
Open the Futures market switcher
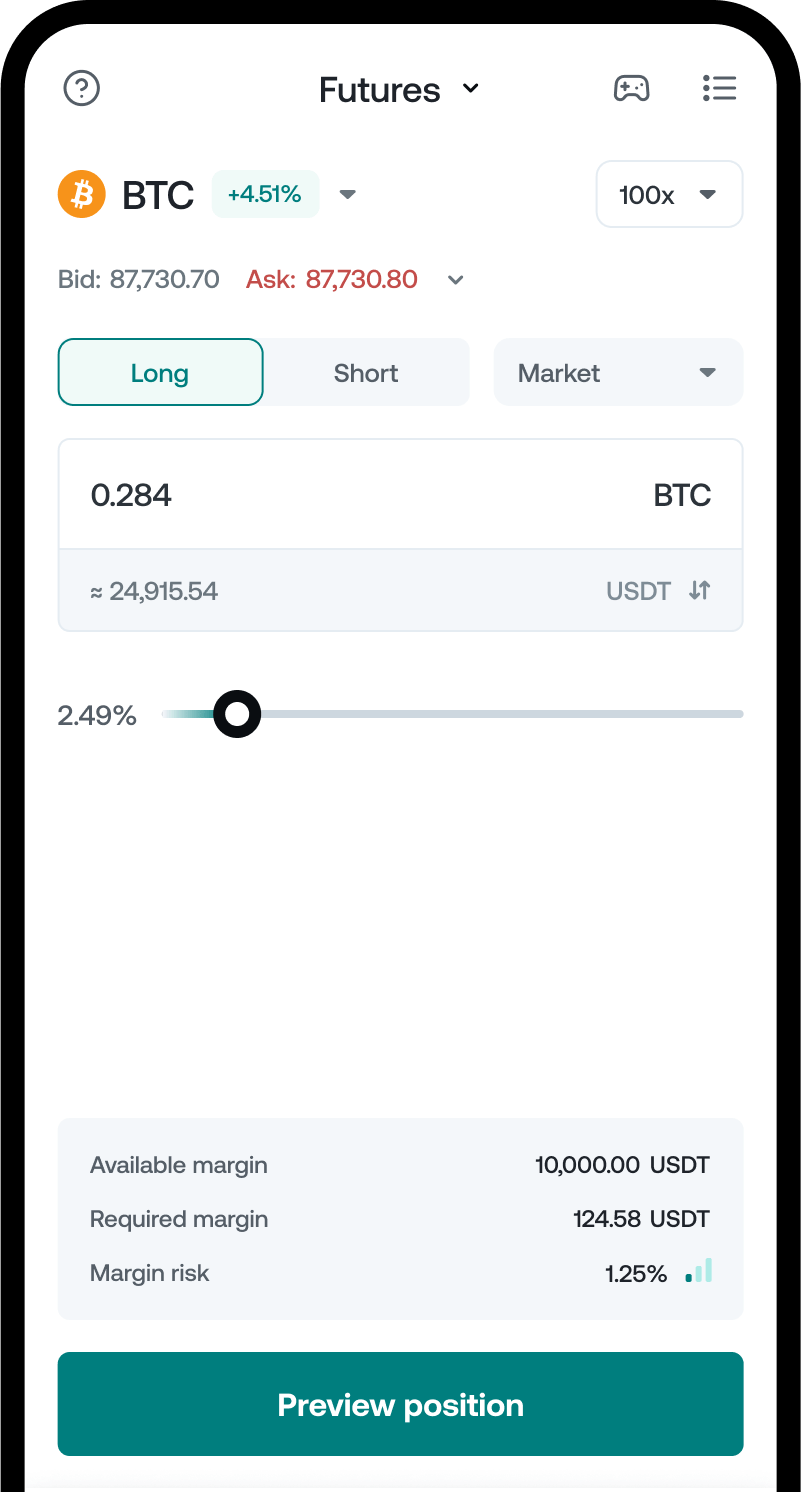tap(470, 88)
